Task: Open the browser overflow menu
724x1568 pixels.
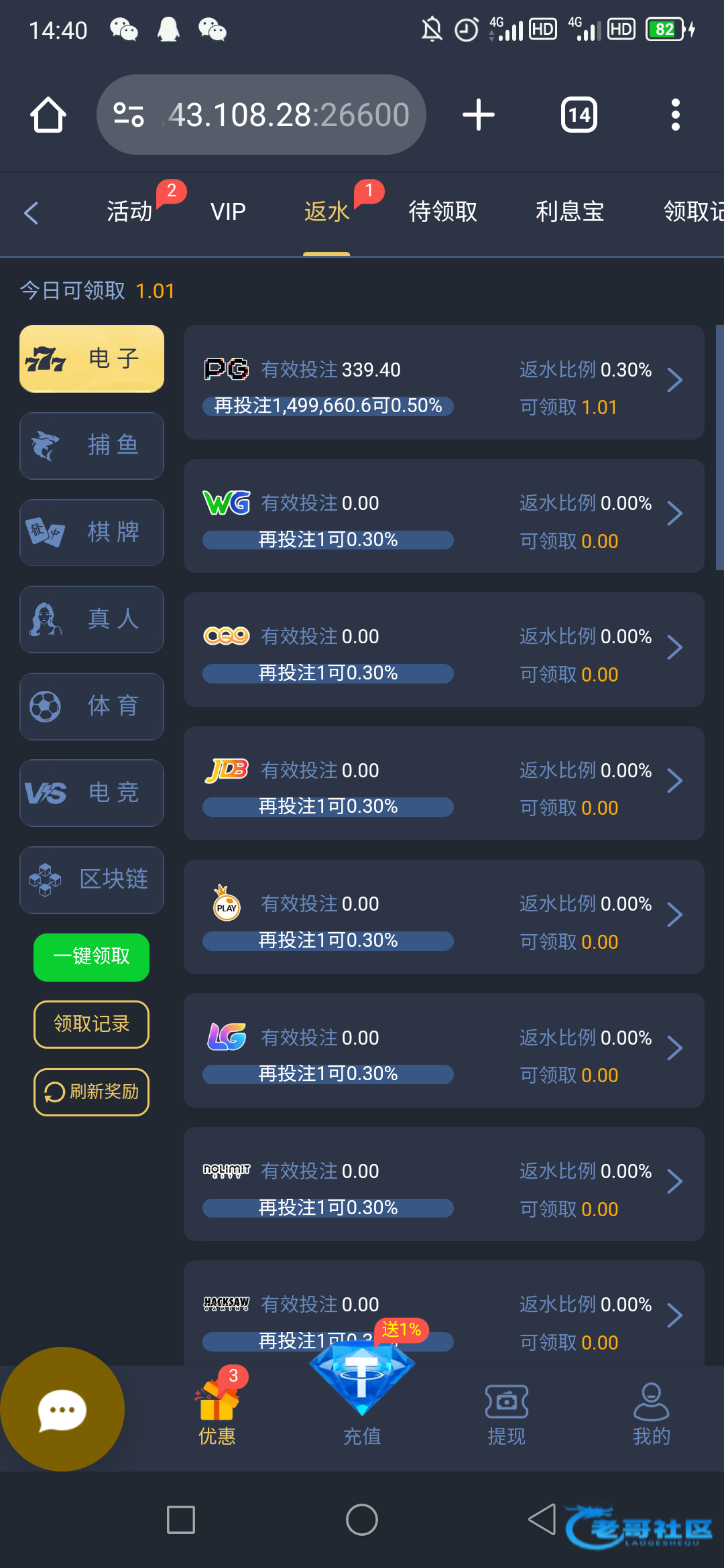Action: [x=675, y=115]
